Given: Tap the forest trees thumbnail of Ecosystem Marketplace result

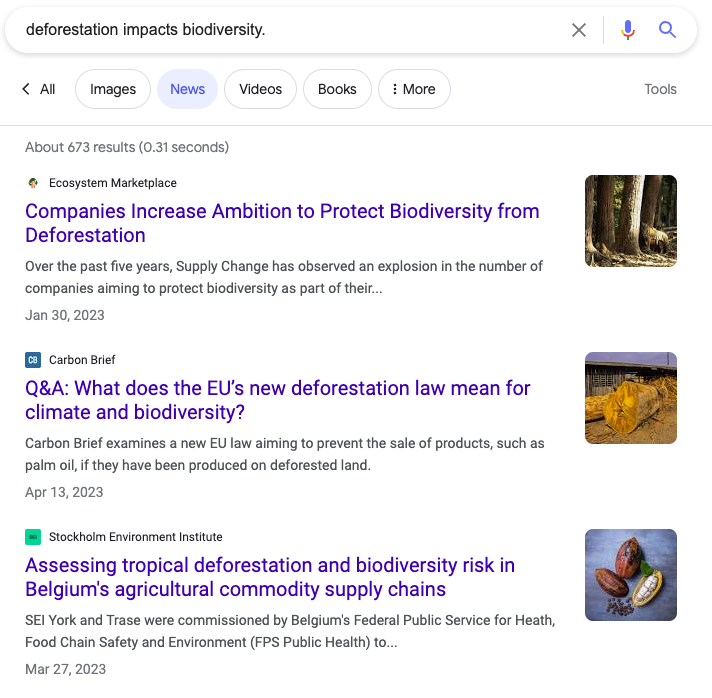Looking at the screenshot, I should (631, 221).
